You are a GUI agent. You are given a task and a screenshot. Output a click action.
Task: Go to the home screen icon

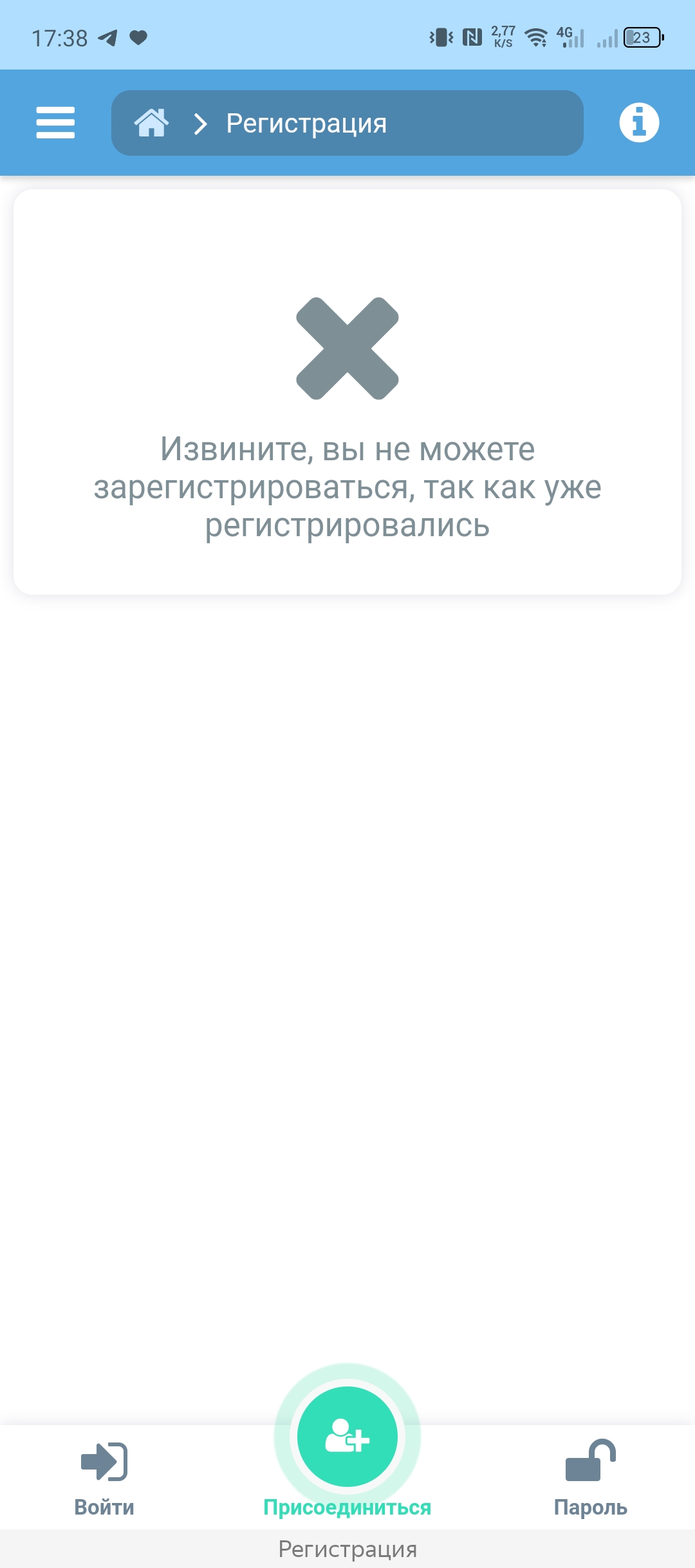[x=151, y=122]
